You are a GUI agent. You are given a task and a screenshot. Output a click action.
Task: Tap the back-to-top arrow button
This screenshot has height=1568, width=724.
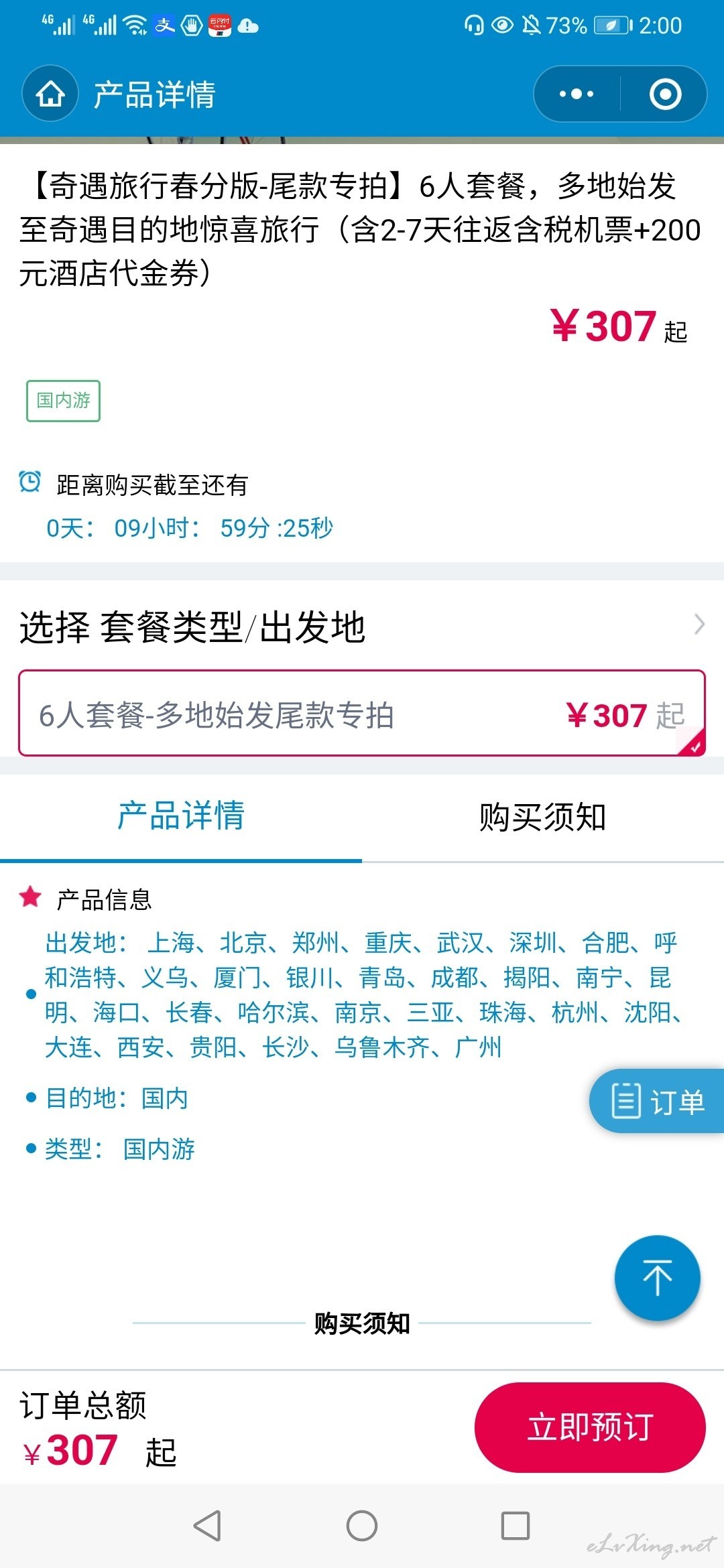(x=658, y=1278)
